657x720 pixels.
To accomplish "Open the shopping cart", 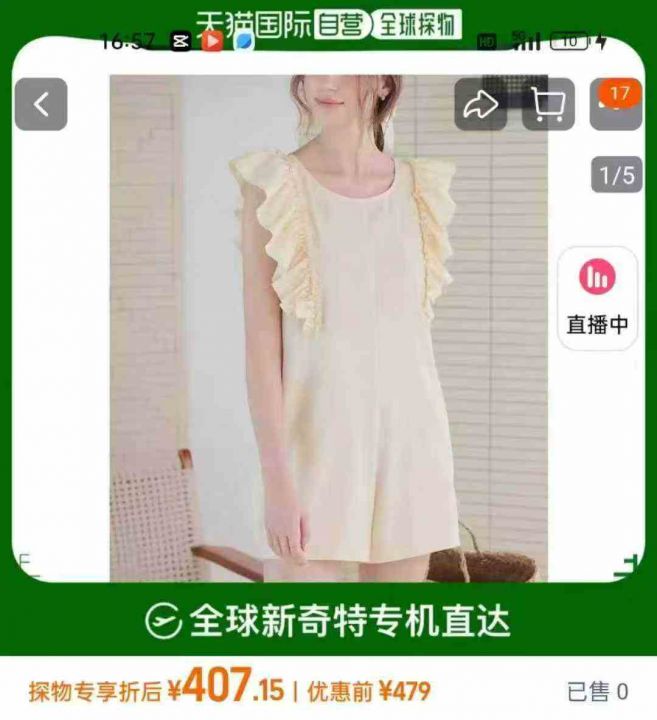I will (548, 105).
